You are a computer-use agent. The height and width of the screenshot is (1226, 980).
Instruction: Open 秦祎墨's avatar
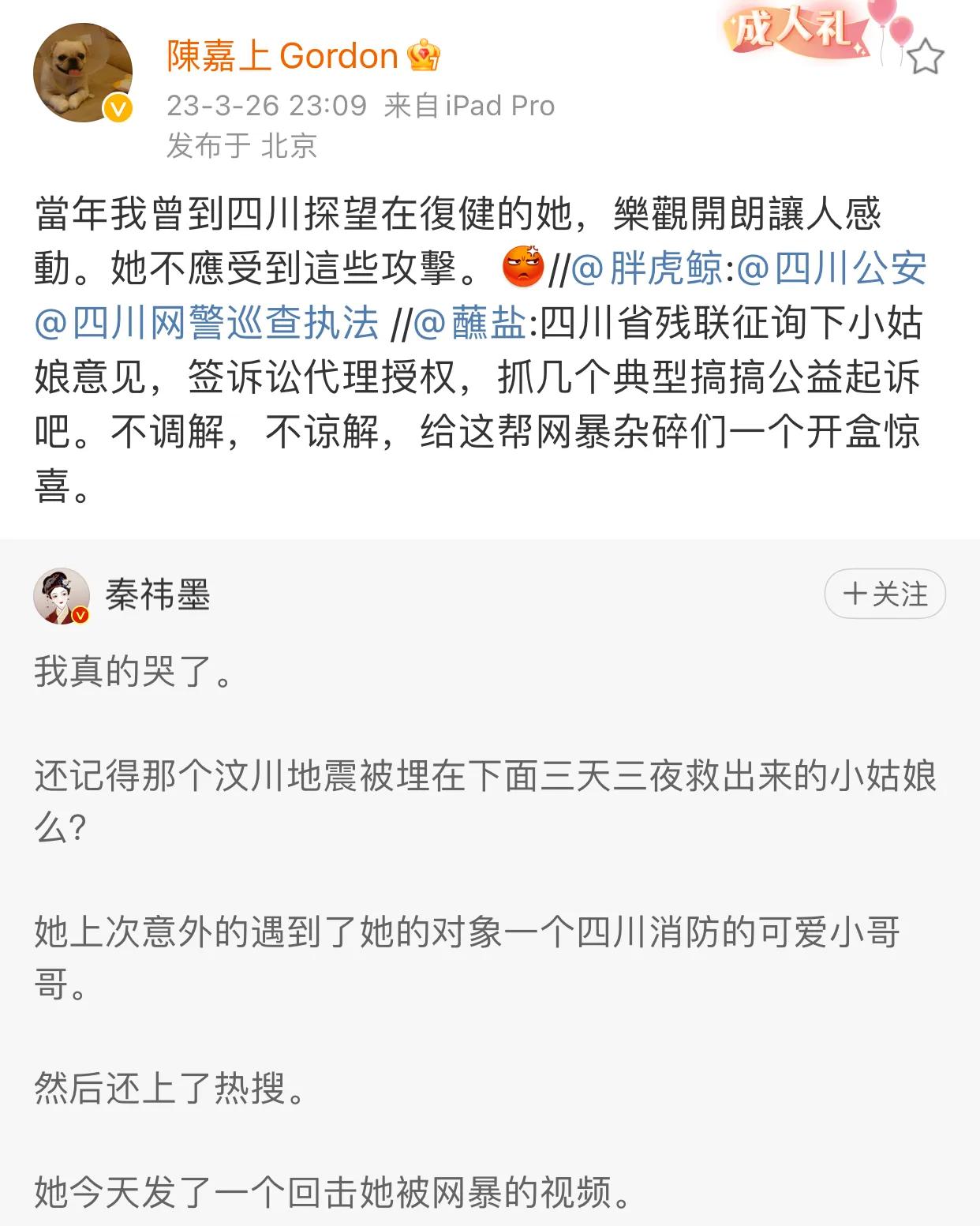[62, 595]
